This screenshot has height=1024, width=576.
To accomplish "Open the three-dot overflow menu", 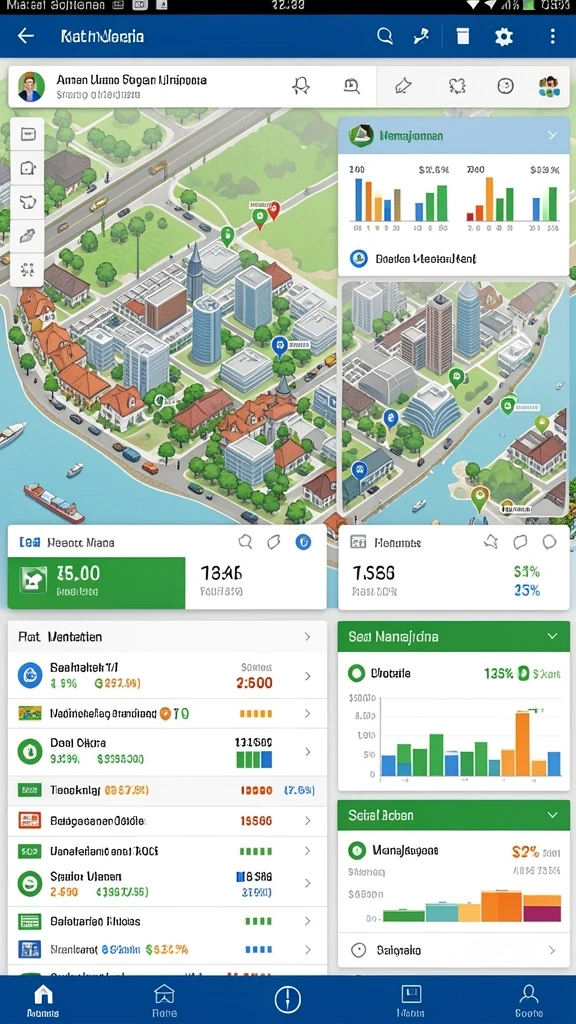I will pos(552,36).
